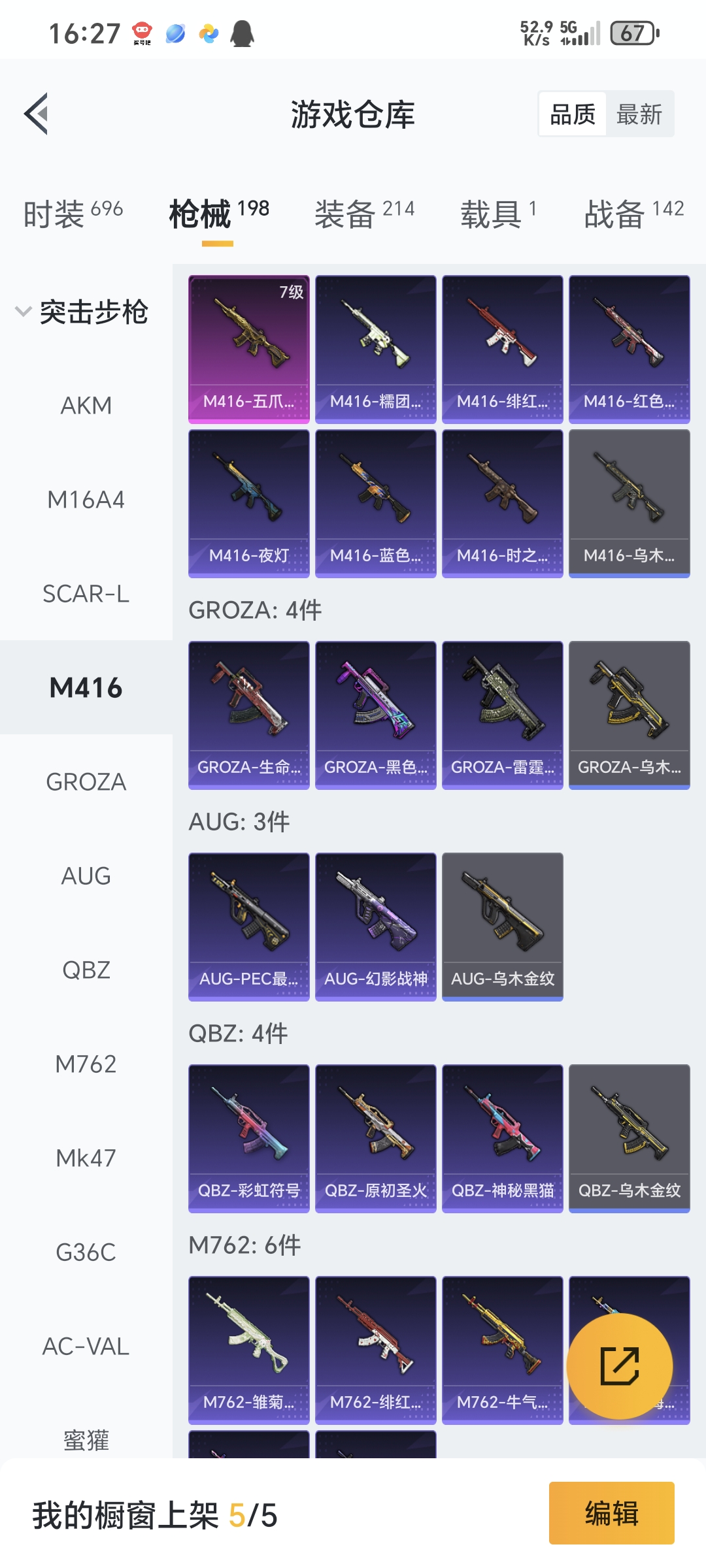
Task: Open the 装备 tab
Action: [364, 214]
